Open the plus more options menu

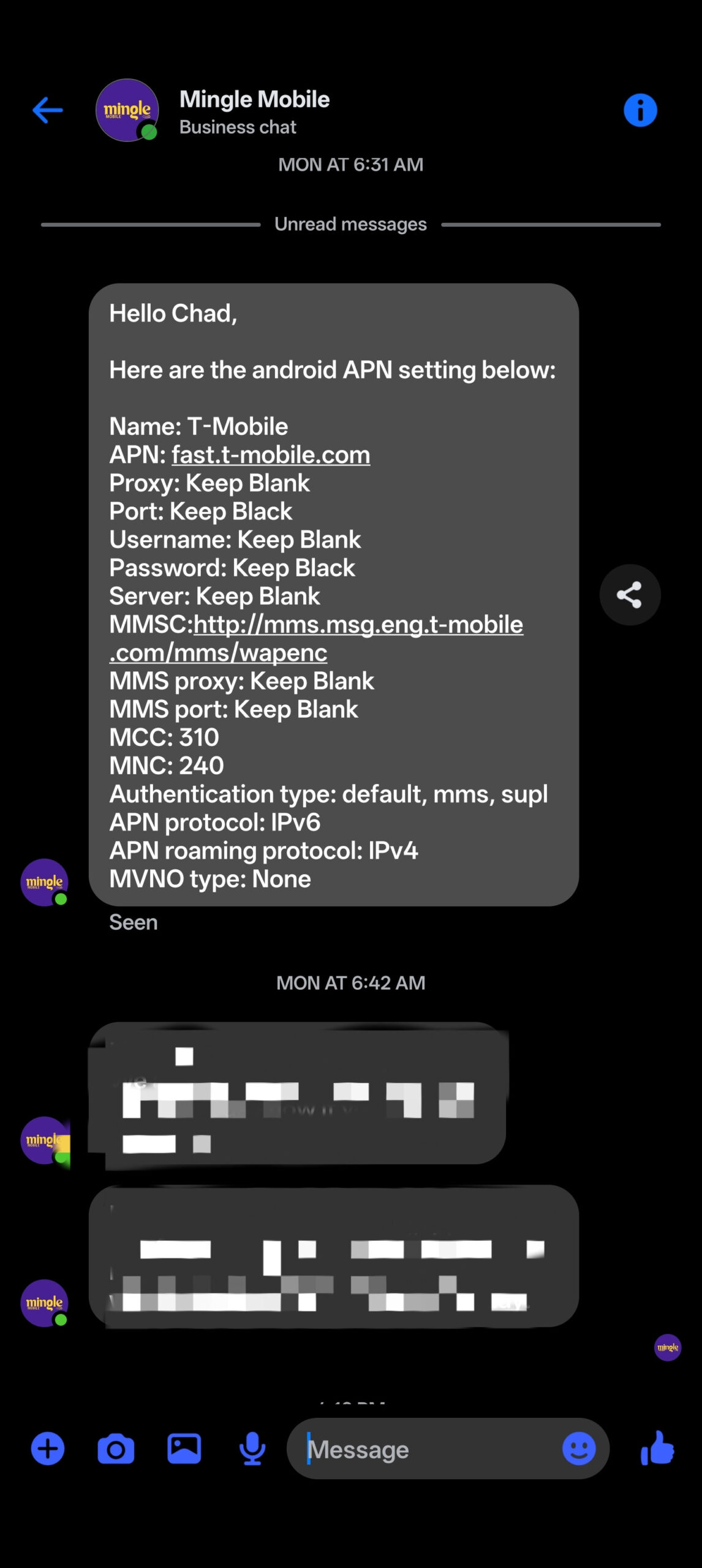coord(48,1449)
